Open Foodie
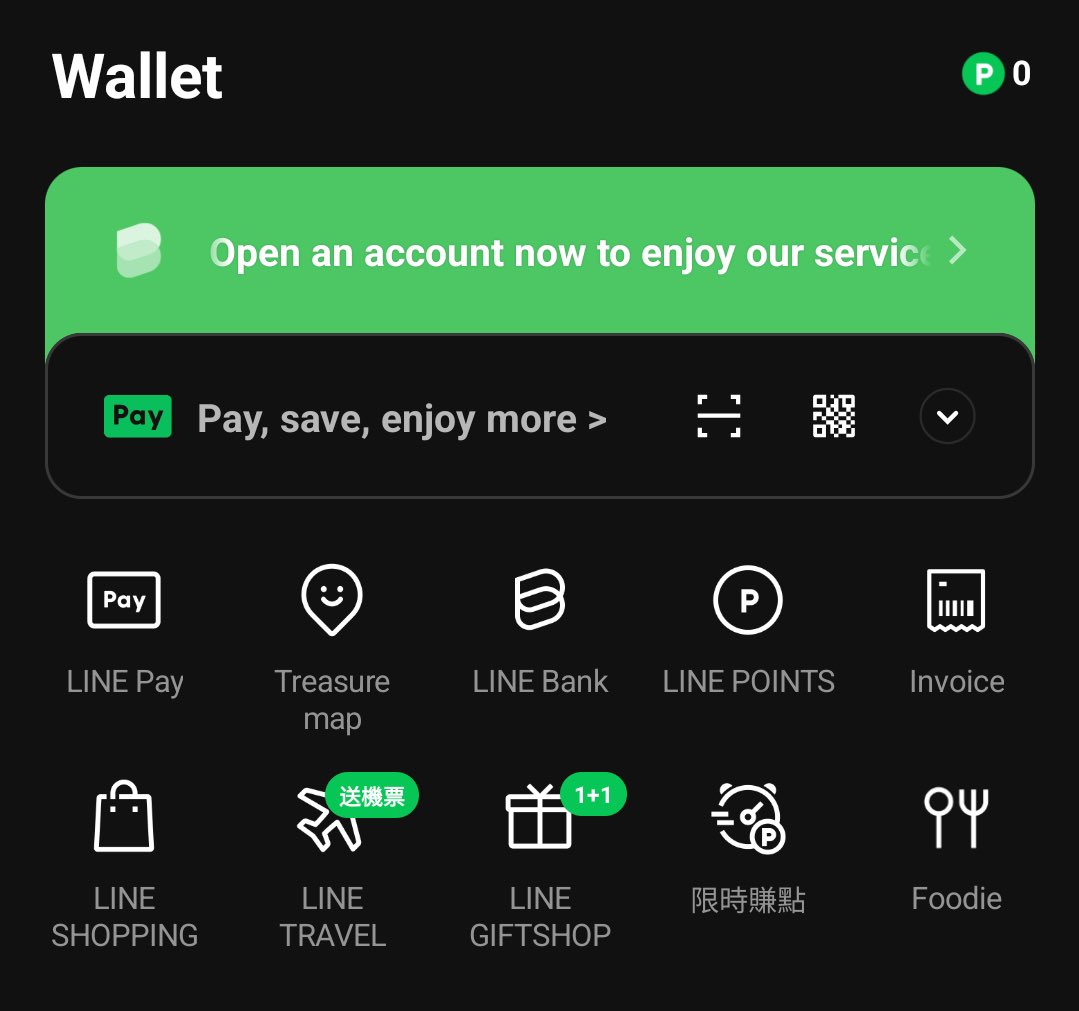 tap(956, 845)
